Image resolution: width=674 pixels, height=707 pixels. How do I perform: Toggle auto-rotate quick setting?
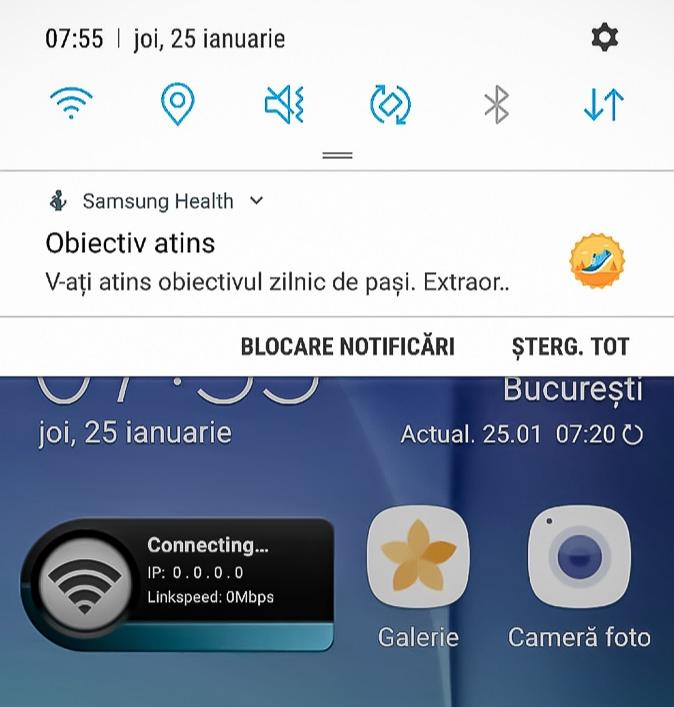[390, 104]
